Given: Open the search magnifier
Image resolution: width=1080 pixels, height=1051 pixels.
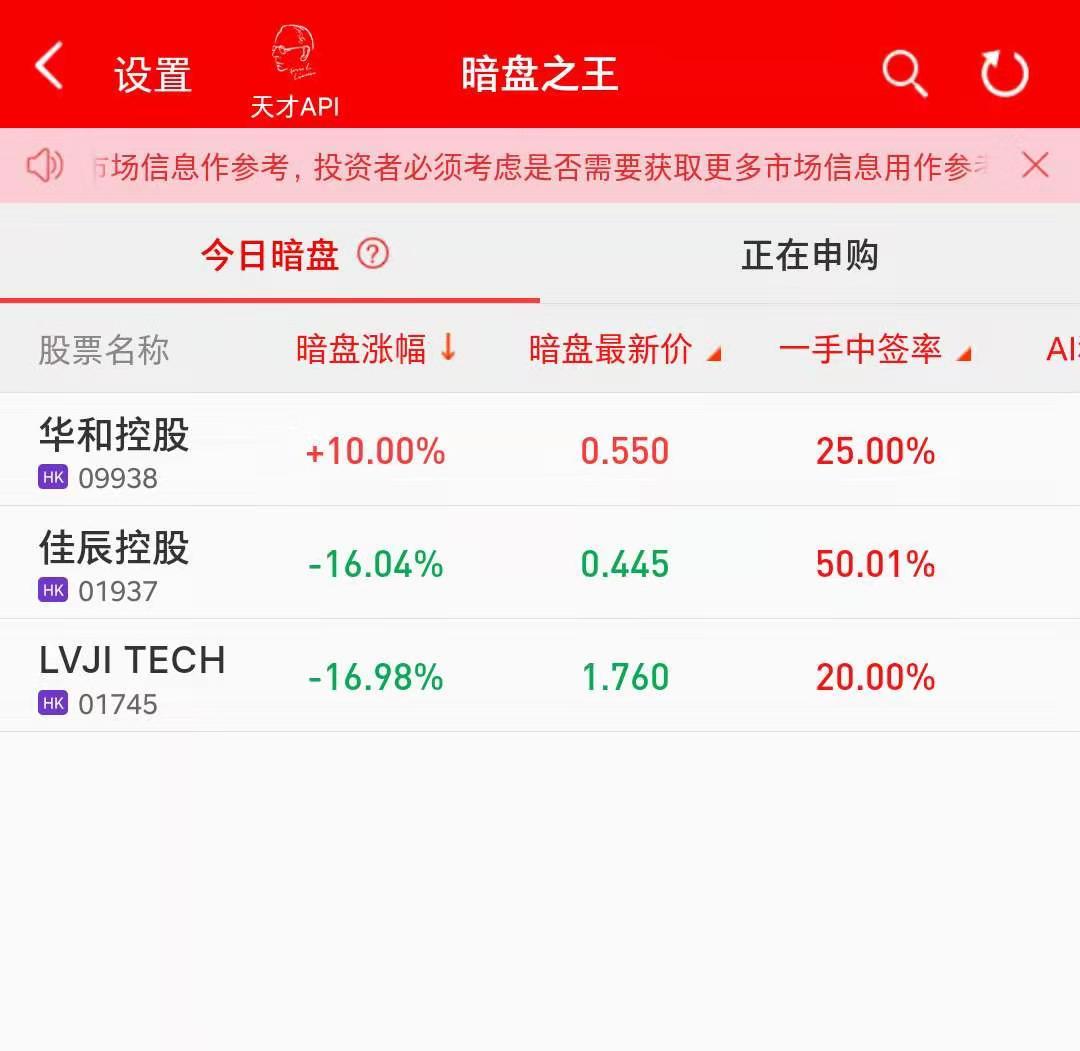Looking at the screenshot, I should coord(904,73).
